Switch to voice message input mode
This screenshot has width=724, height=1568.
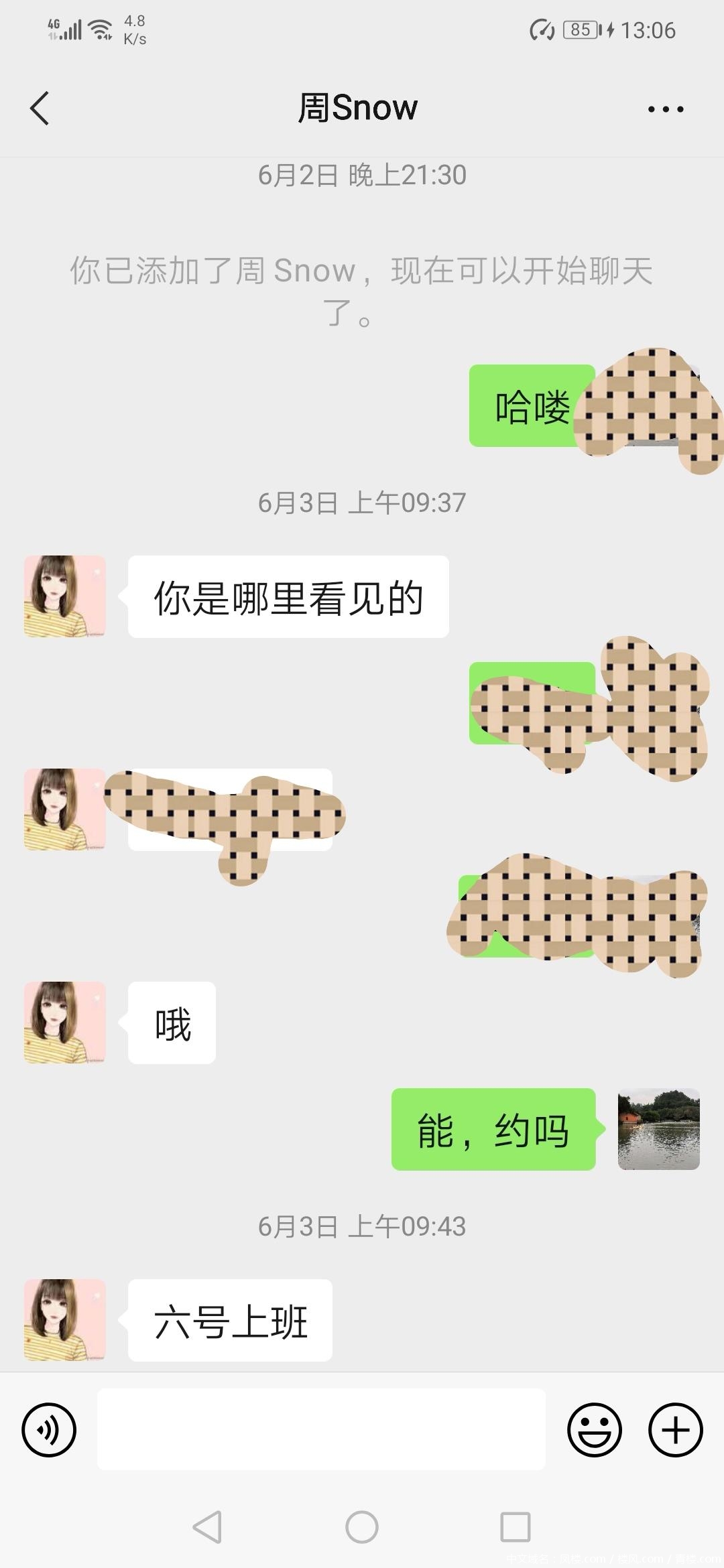(49, 1429)
